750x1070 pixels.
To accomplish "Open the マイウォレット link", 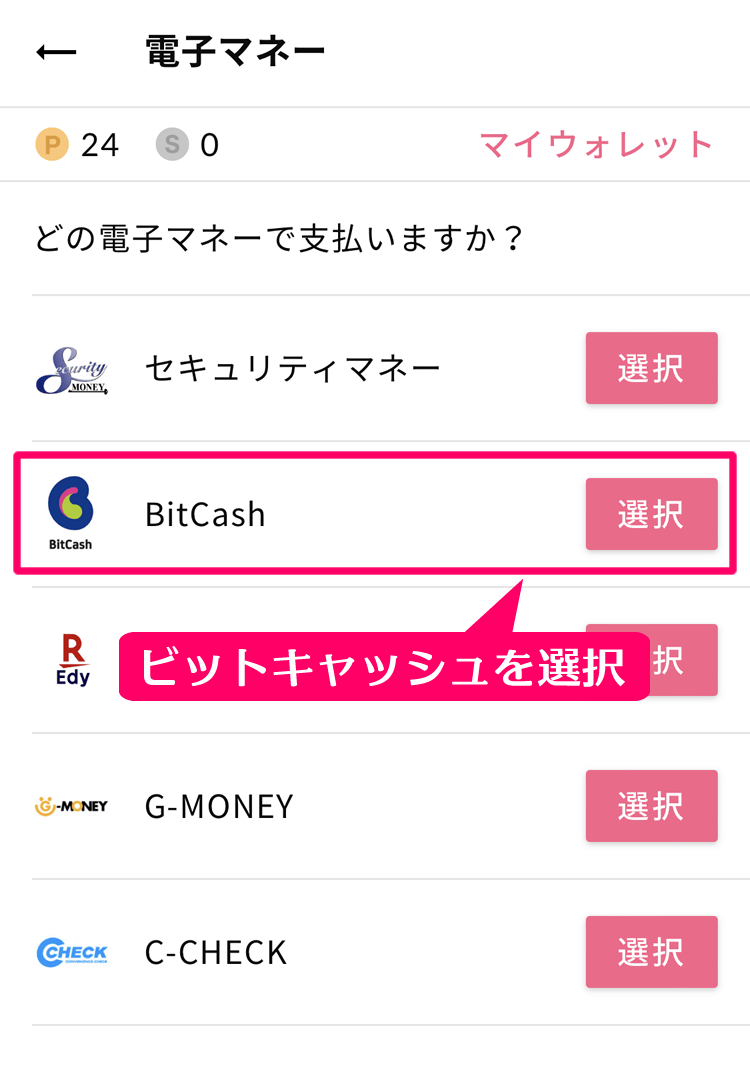I will [596, 145].
